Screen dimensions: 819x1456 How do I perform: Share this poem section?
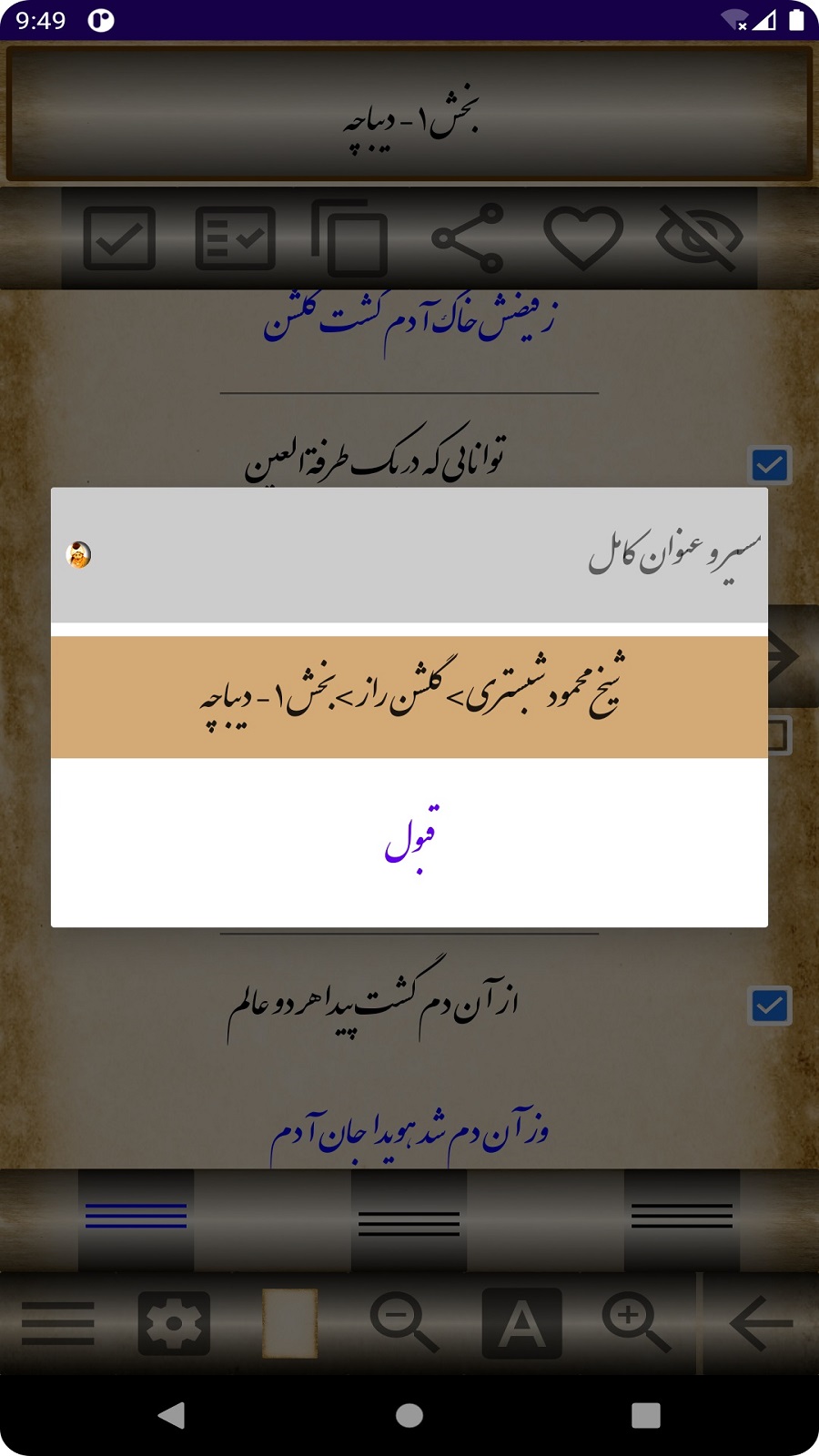coord(468,238)
